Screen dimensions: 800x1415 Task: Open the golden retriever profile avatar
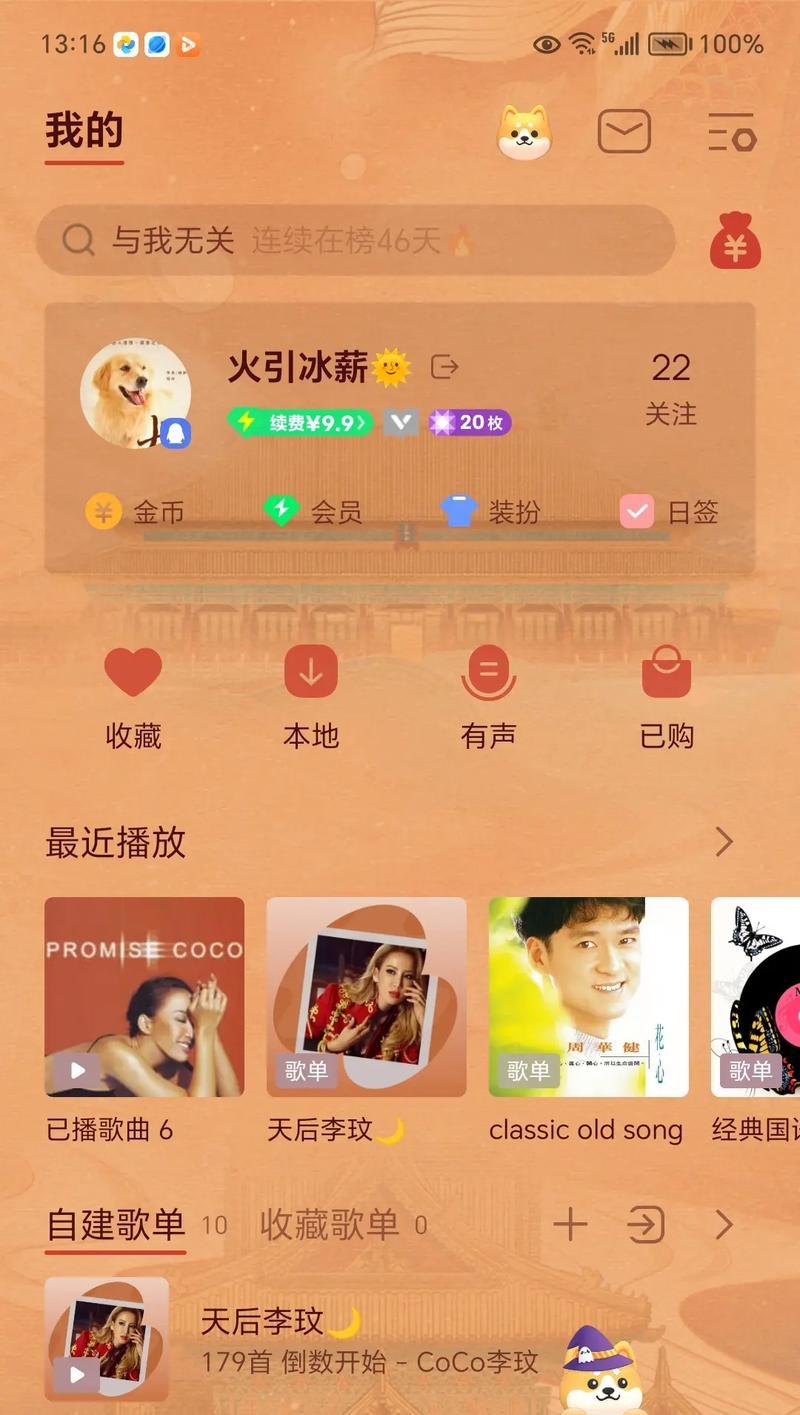(x=135, y=394)
